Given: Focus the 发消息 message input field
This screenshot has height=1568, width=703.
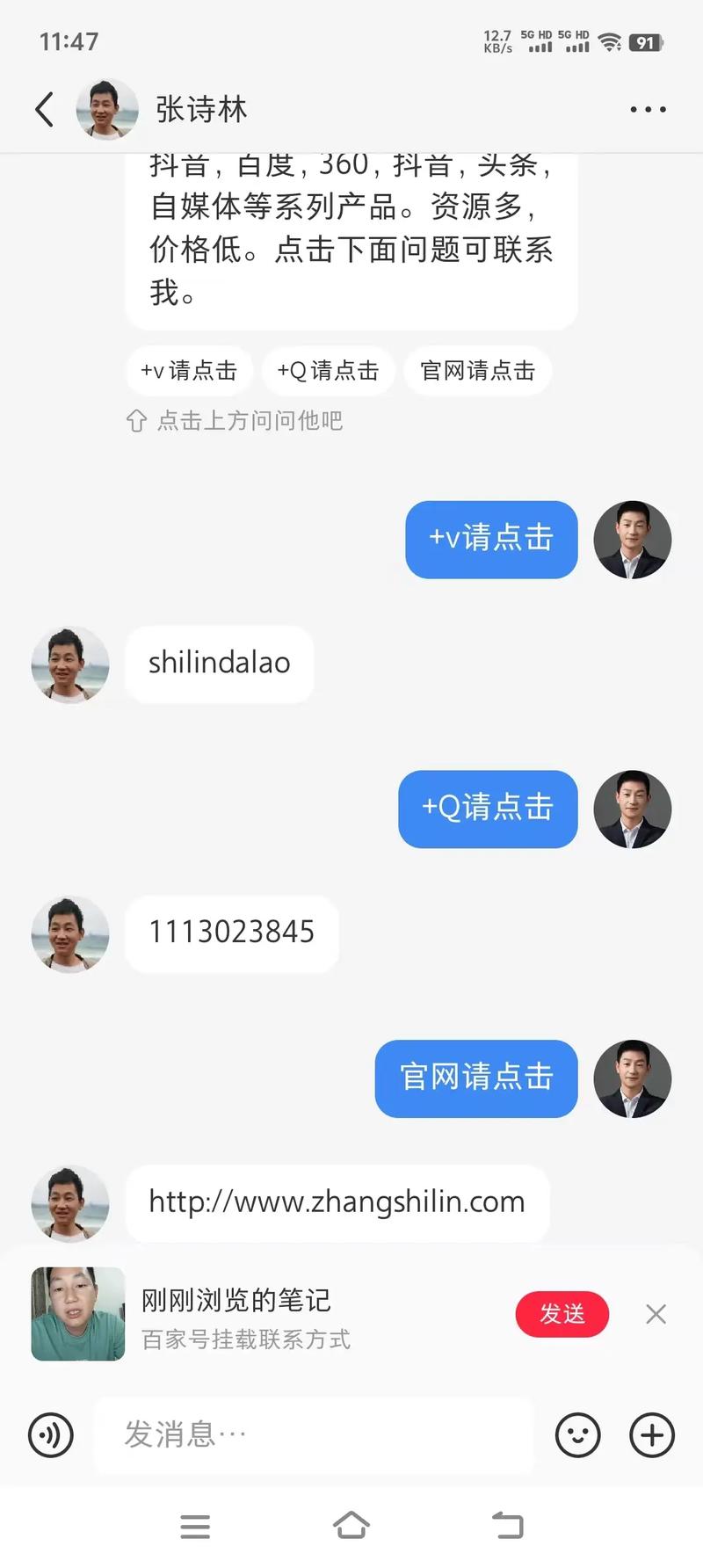Looking at the screenshot, I should point(312,1435).
